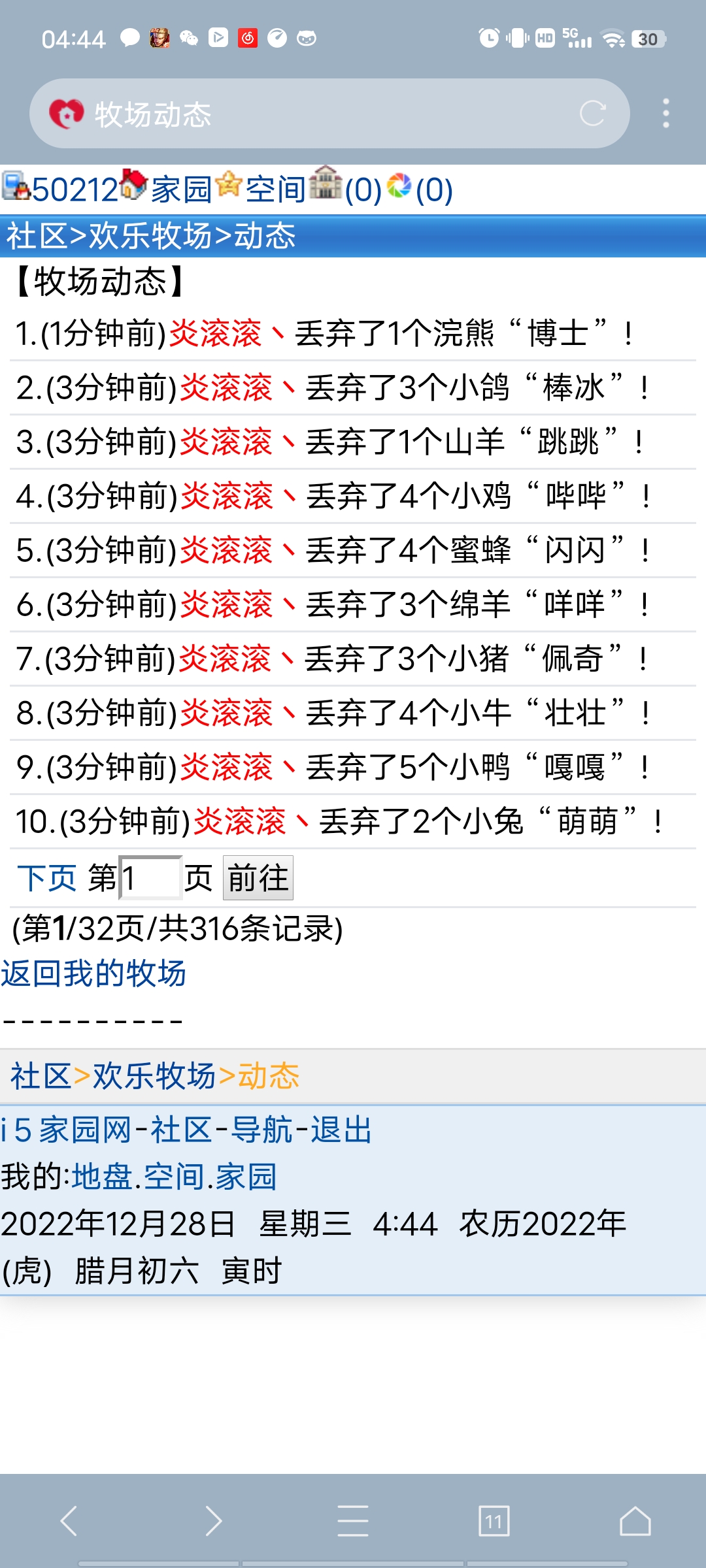Reload the page with the refresh icon

coord(592,112)
